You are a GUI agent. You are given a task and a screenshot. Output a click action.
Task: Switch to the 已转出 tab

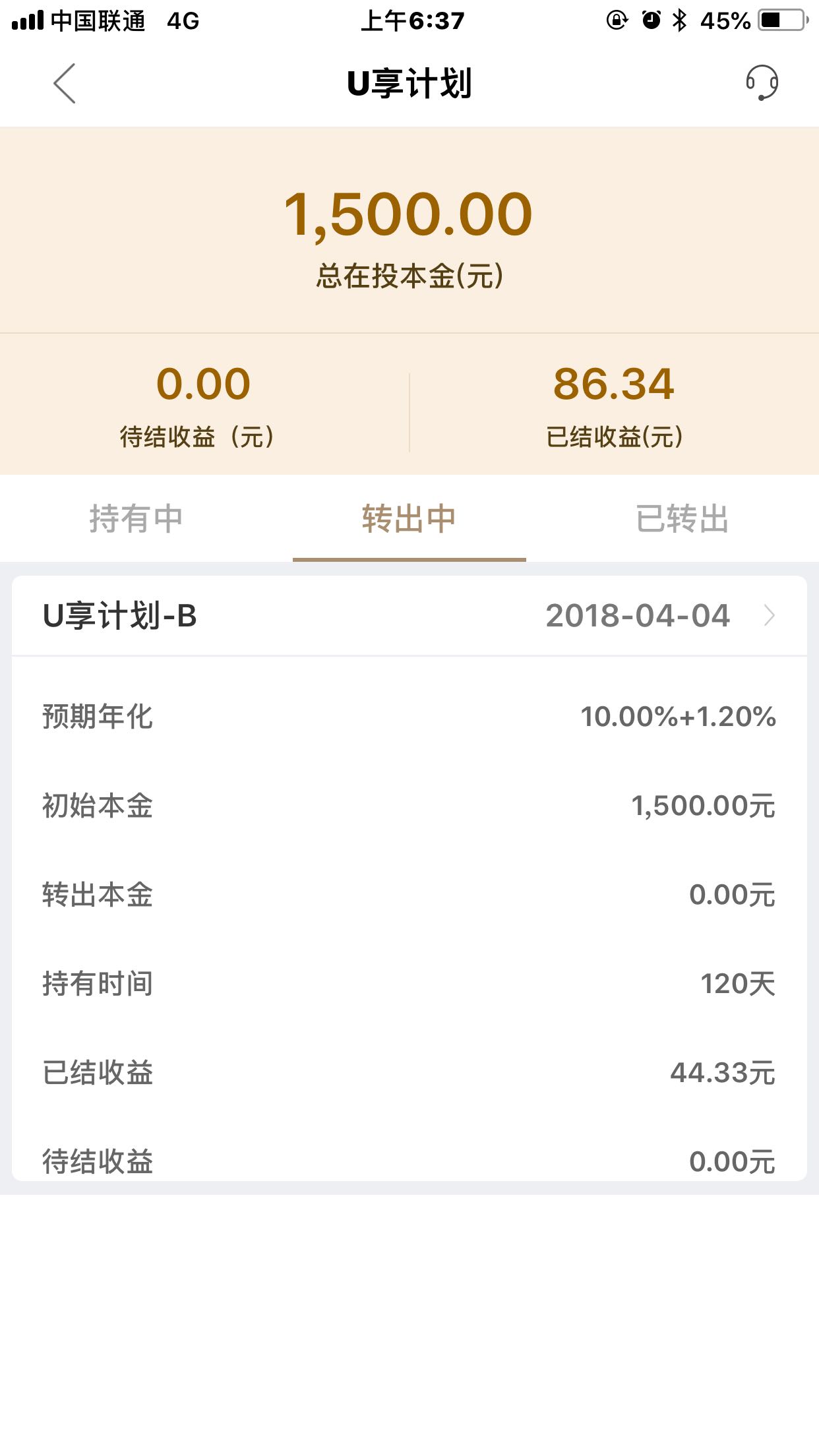click(x=682, y=518)
